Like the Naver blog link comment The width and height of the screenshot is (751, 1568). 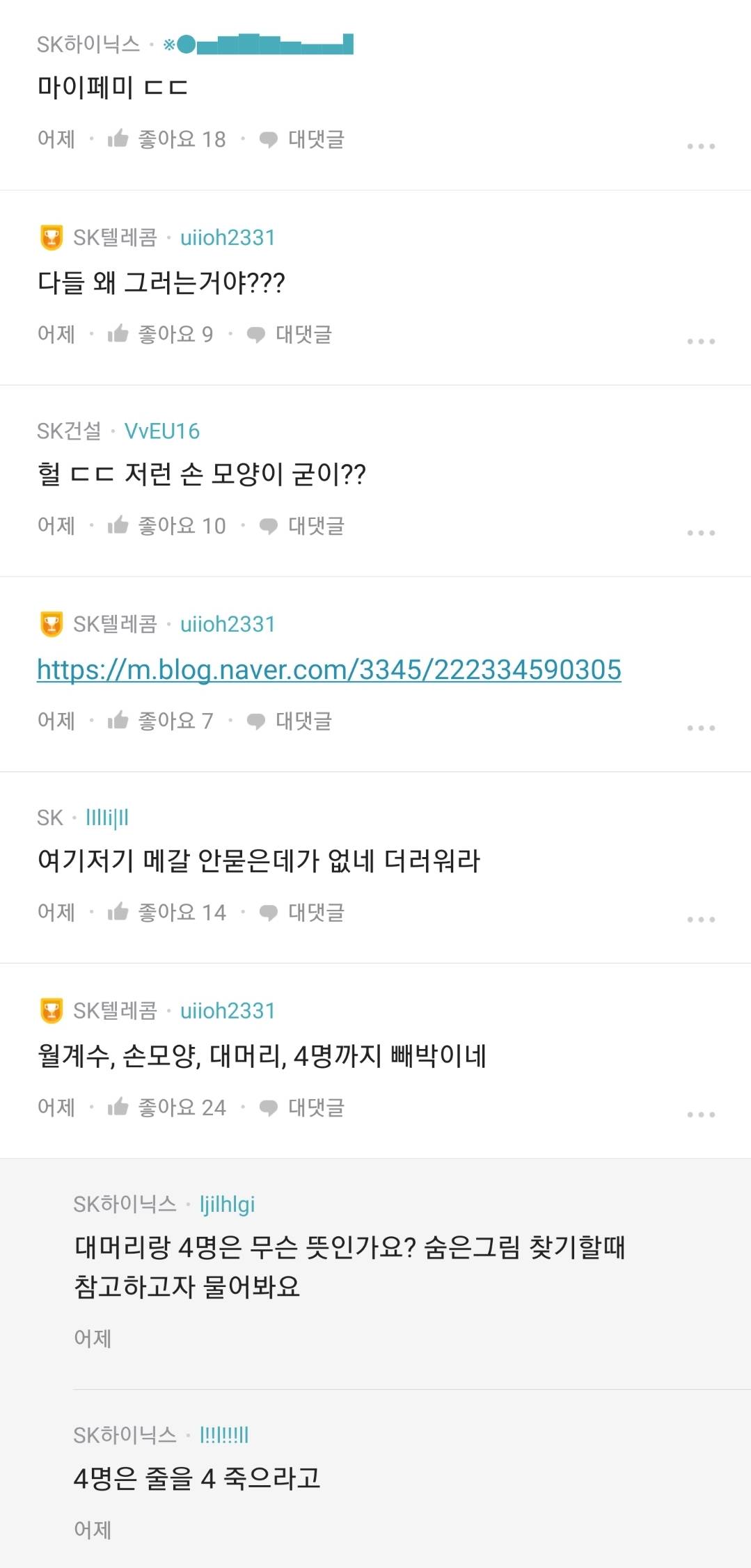click(161, 721)
